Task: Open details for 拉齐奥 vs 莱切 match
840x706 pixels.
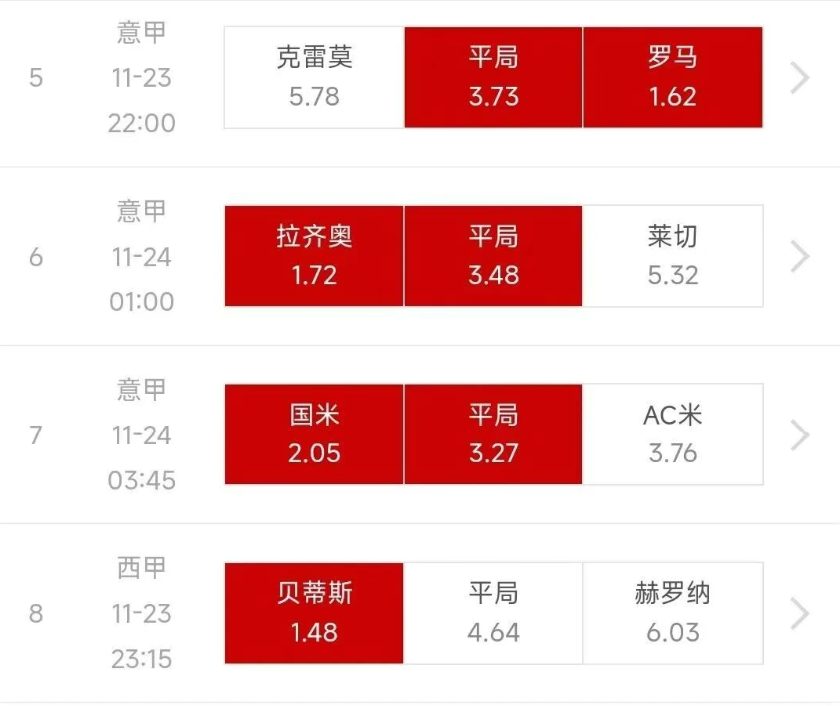Action: tap(799, 257)
